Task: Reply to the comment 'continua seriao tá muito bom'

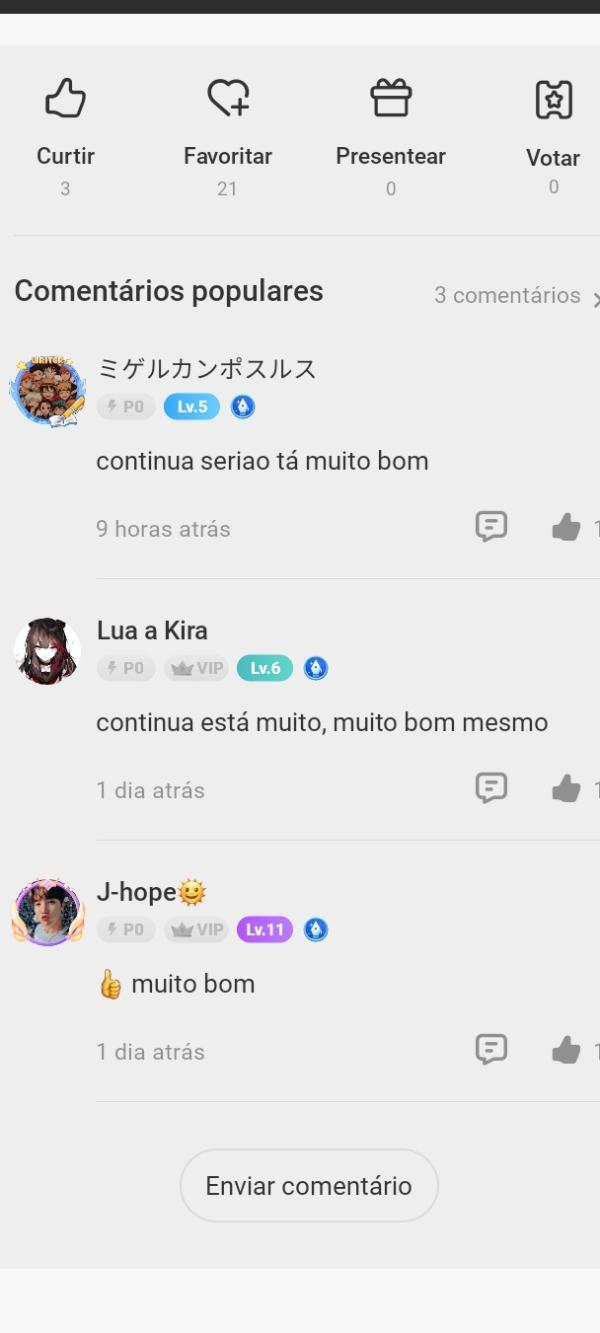Action: tap(491, 526)
